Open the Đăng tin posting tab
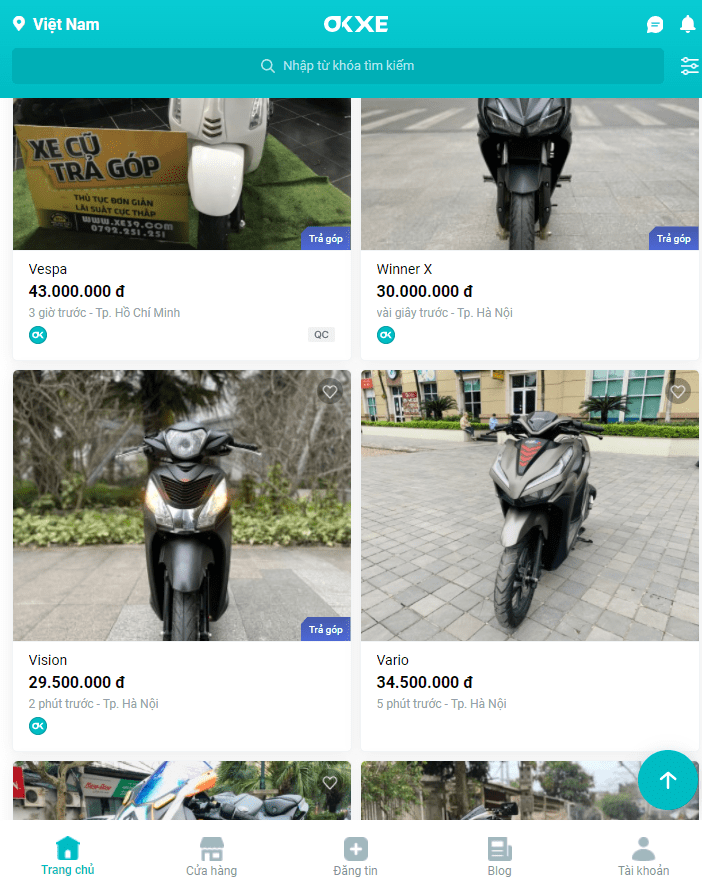Image resolution: width=702 pixels, height=880 pixels. point(355,856)
